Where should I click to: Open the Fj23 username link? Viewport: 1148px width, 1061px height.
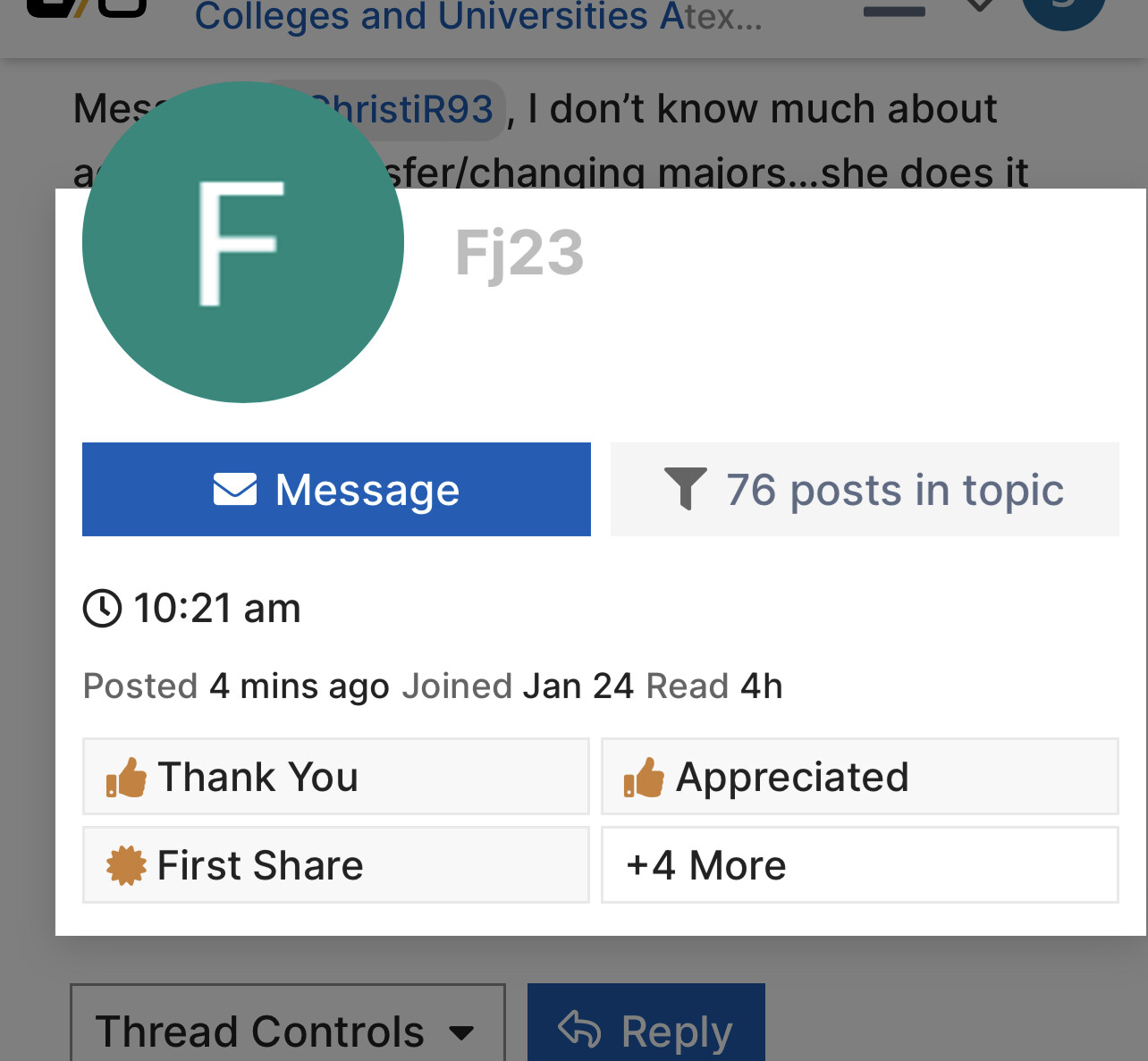coord(519,253)
